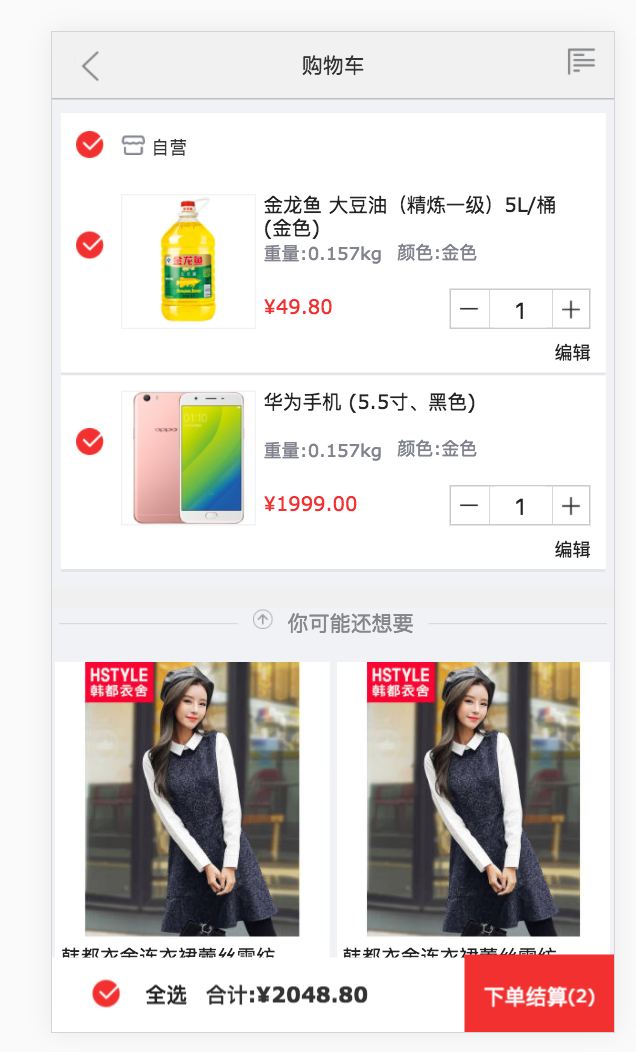
Task: Open the list menu icon in header
Action: pos(581,62)
